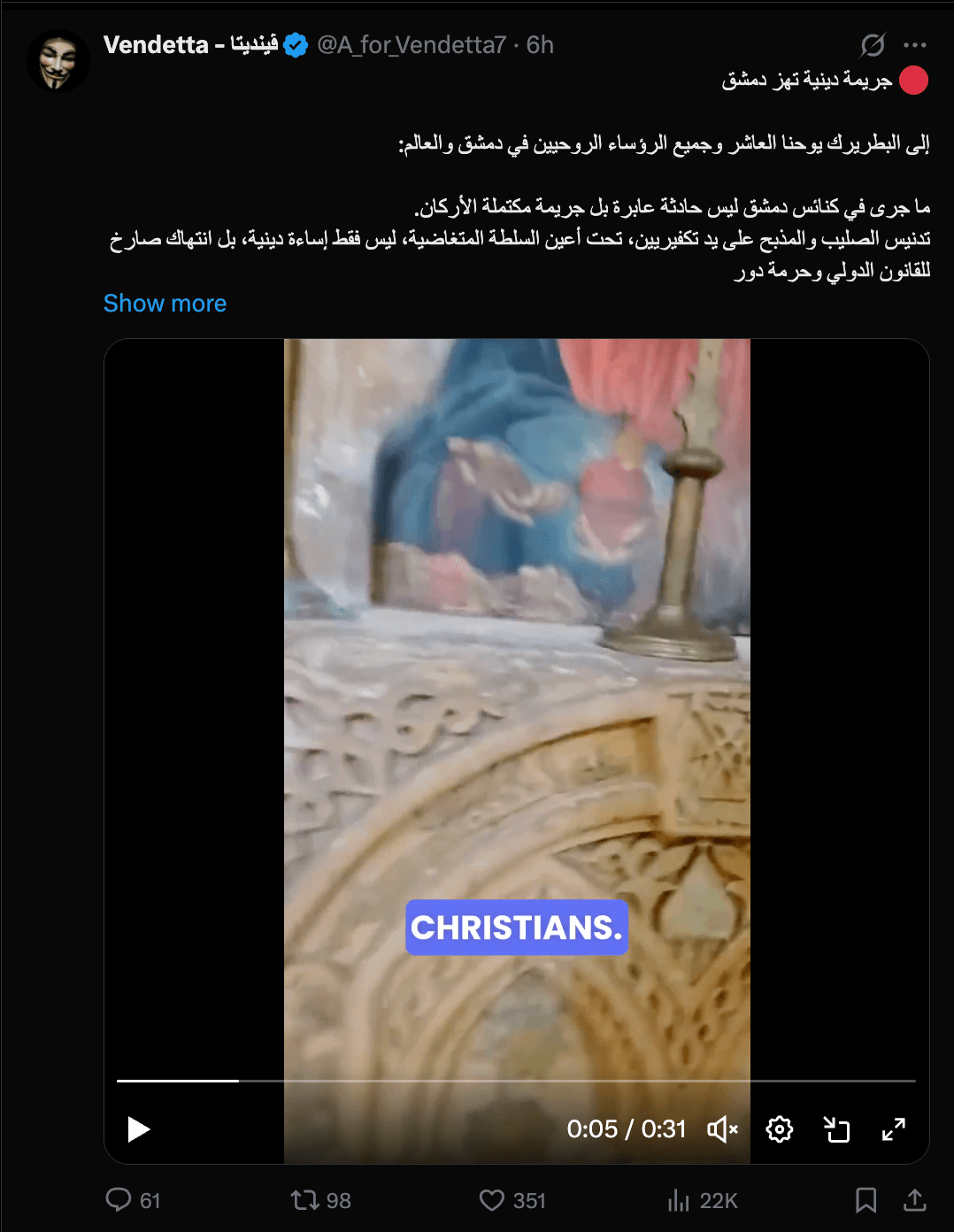Screen dimensions: 954x1232
Task: Expand video to fullscreen
Action: [x=894, y=1129]
